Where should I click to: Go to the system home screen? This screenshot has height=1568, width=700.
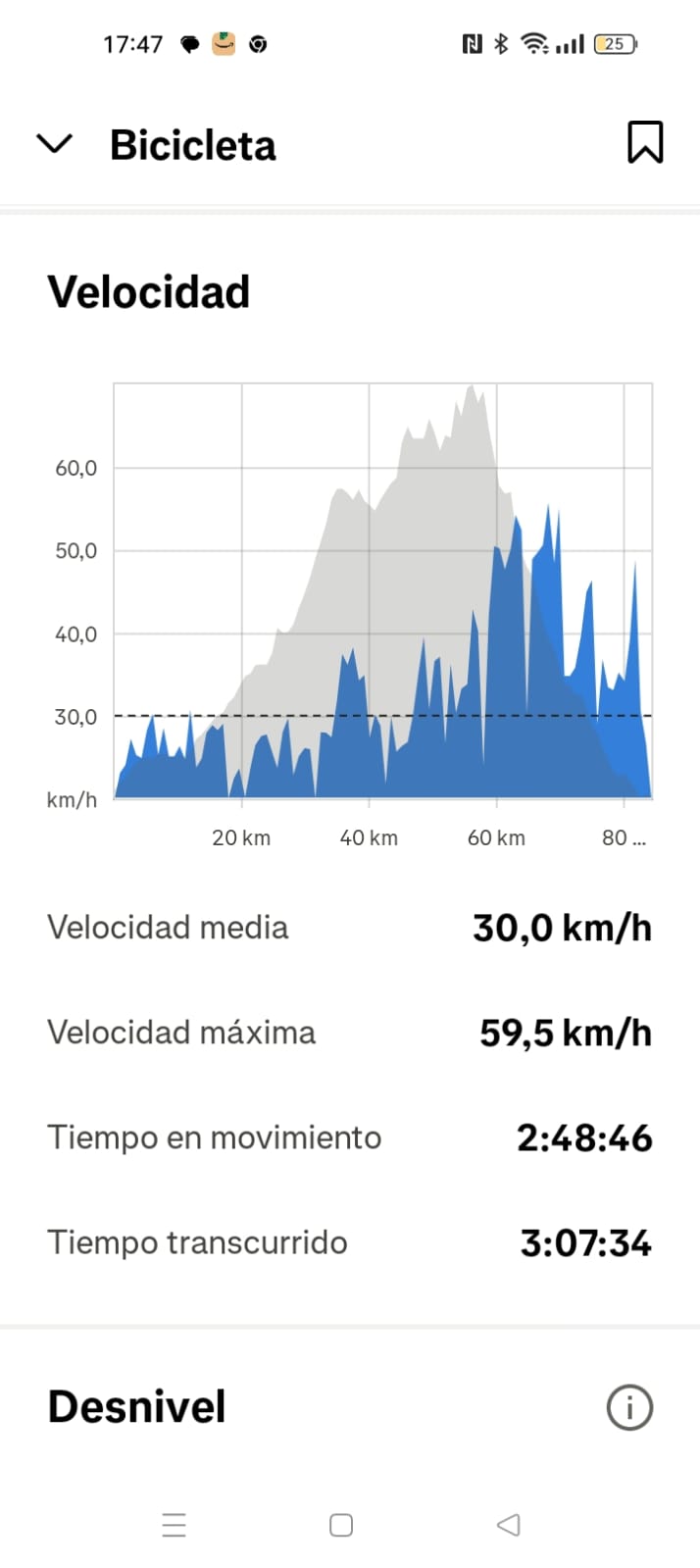pos(341,1525)
